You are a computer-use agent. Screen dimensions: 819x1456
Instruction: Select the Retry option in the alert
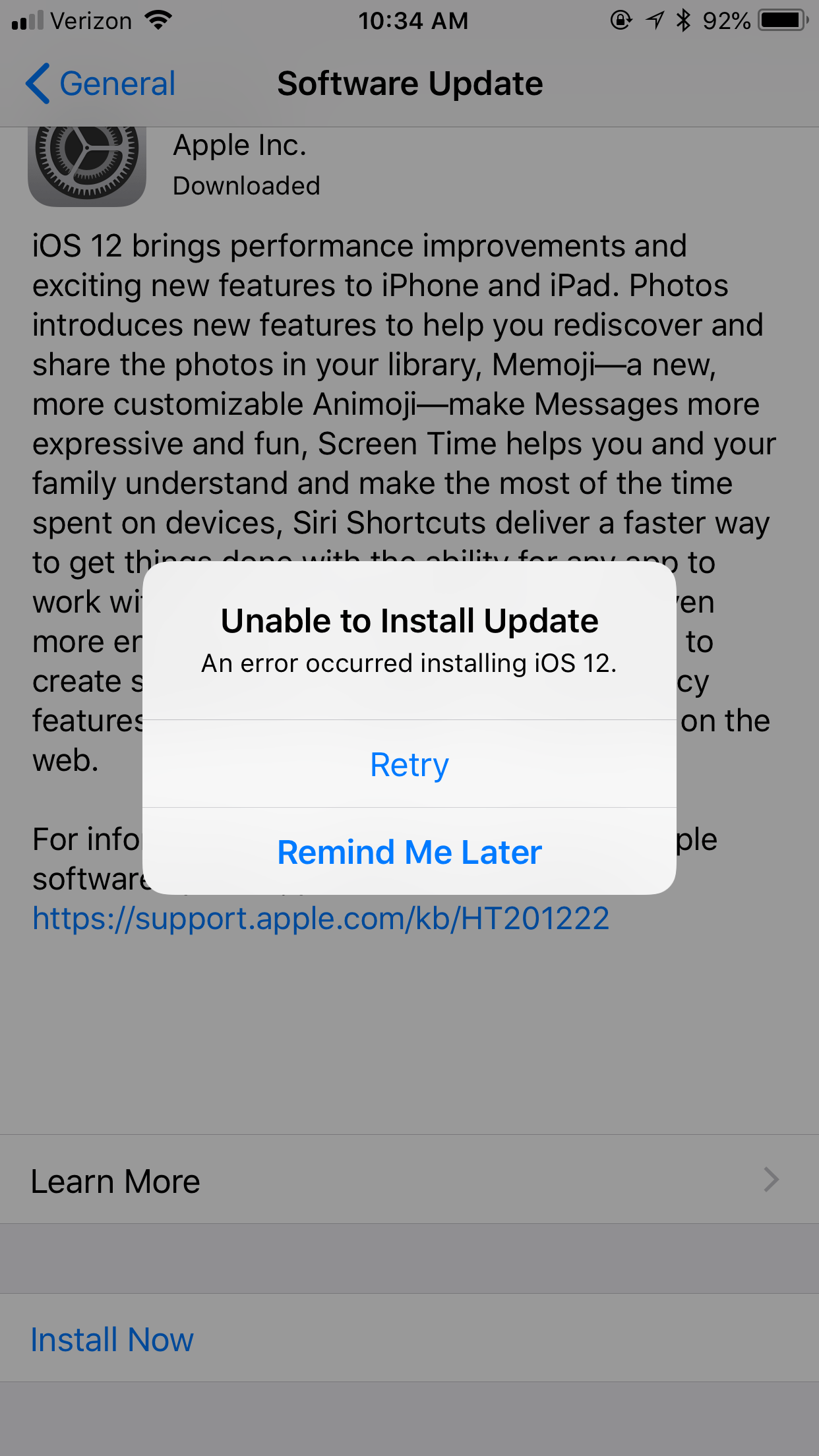click(x=409, y=764)
